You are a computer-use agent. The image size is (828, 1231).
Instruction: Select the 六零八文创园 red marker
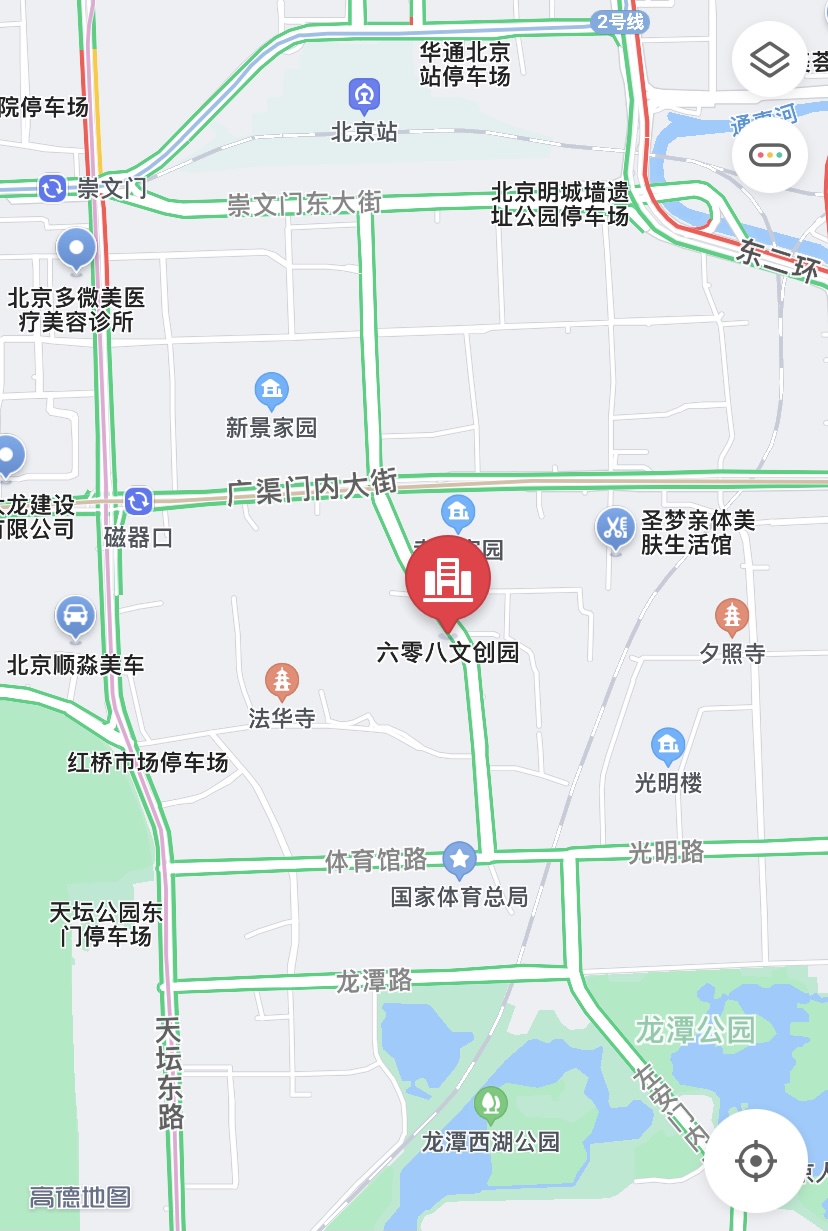tap(448, 580)
